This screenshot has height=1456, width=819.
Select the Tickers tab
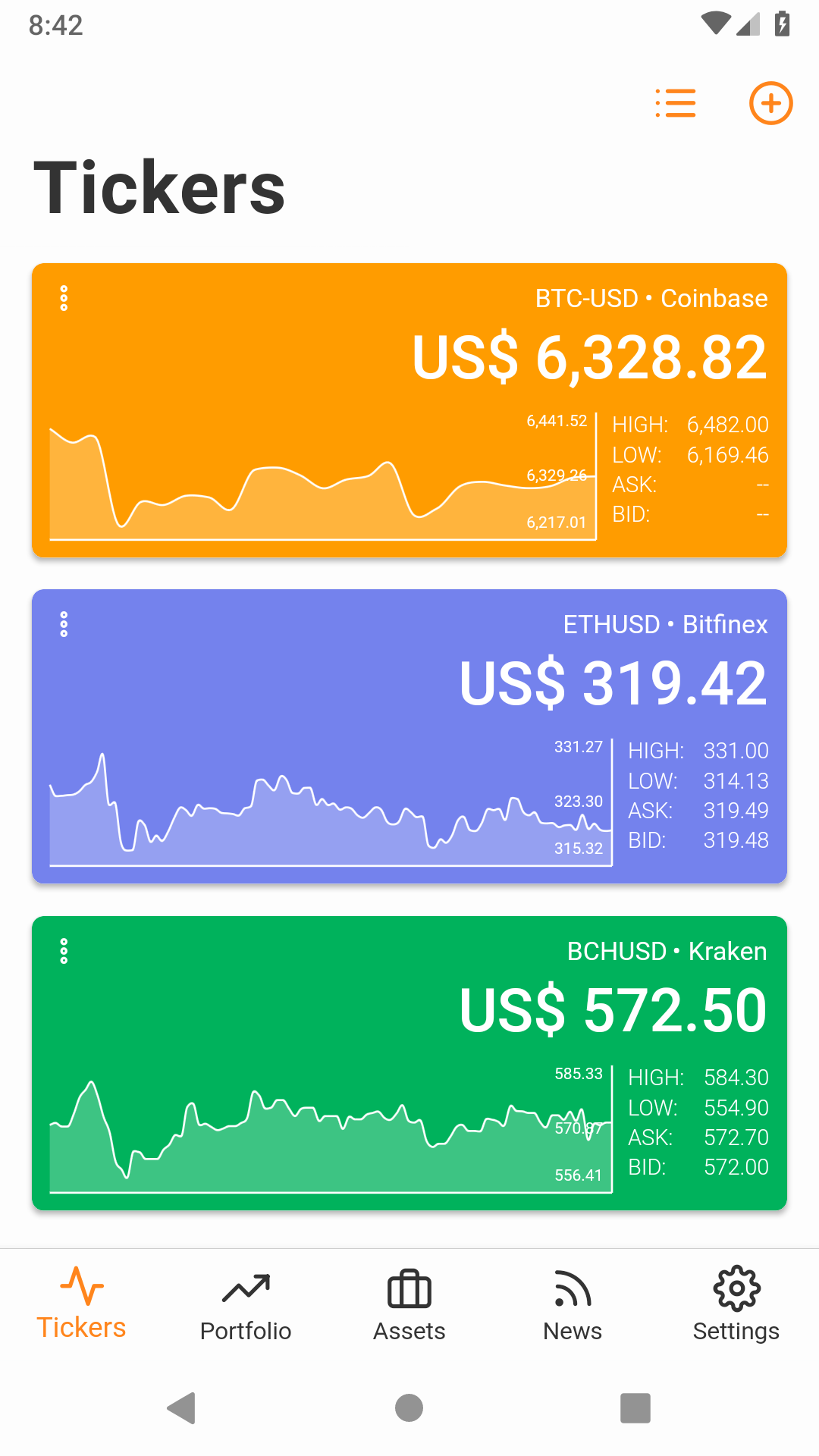point(82,1304)
